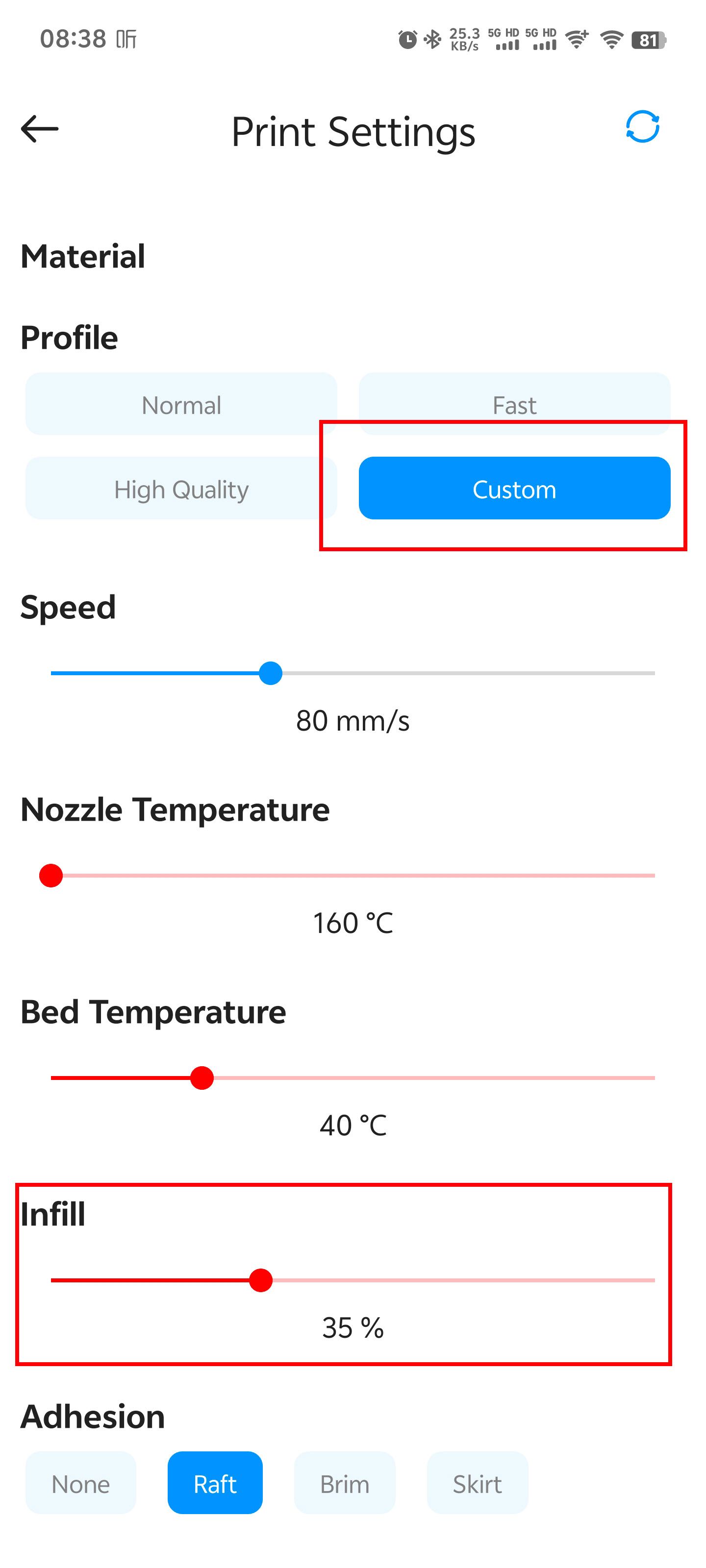Choose Raft adhesion

[215, 1483]
